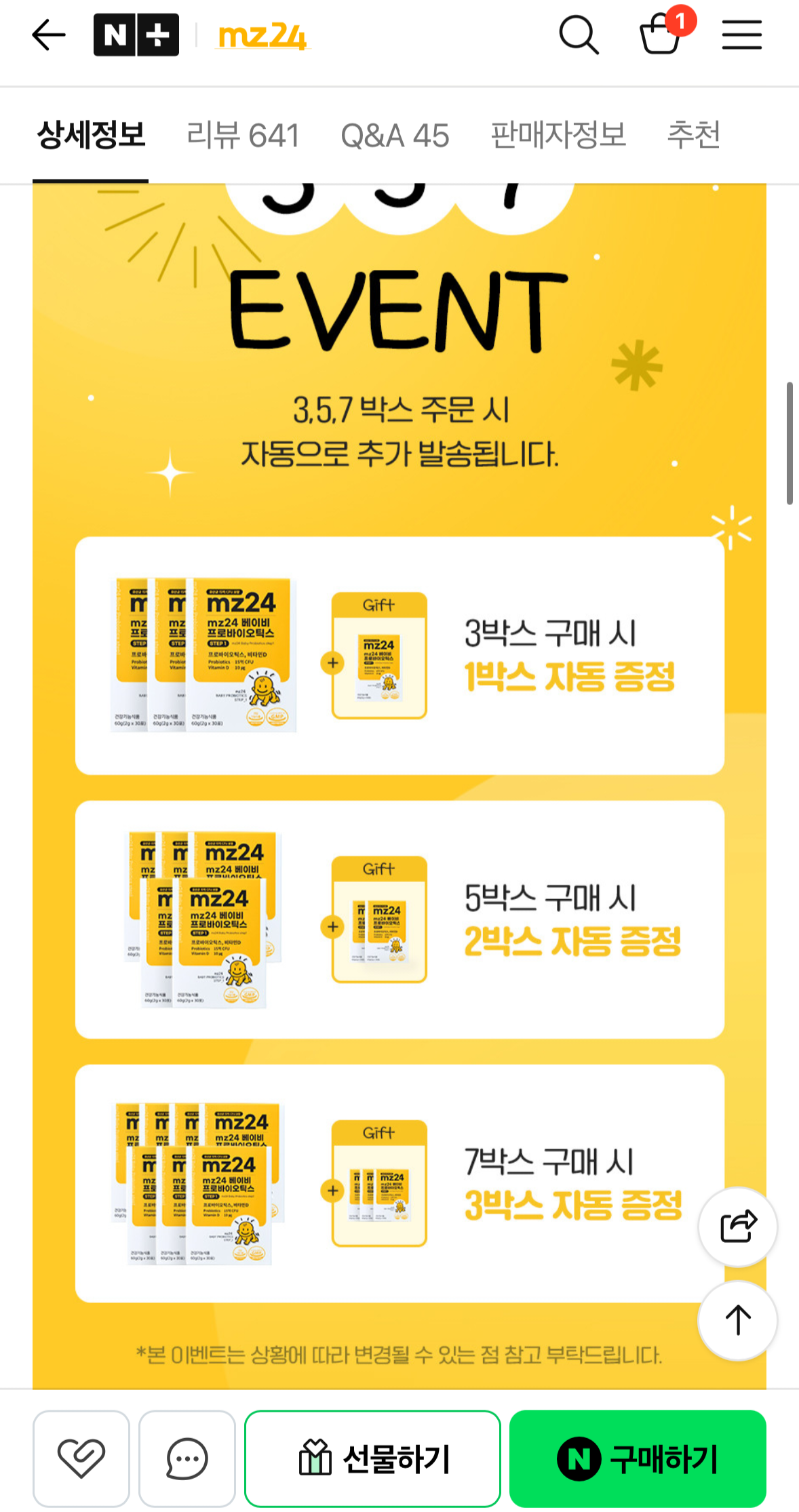
Task: Tap the scroll-to-top arrow icon
Action: tap(737, 1321)
